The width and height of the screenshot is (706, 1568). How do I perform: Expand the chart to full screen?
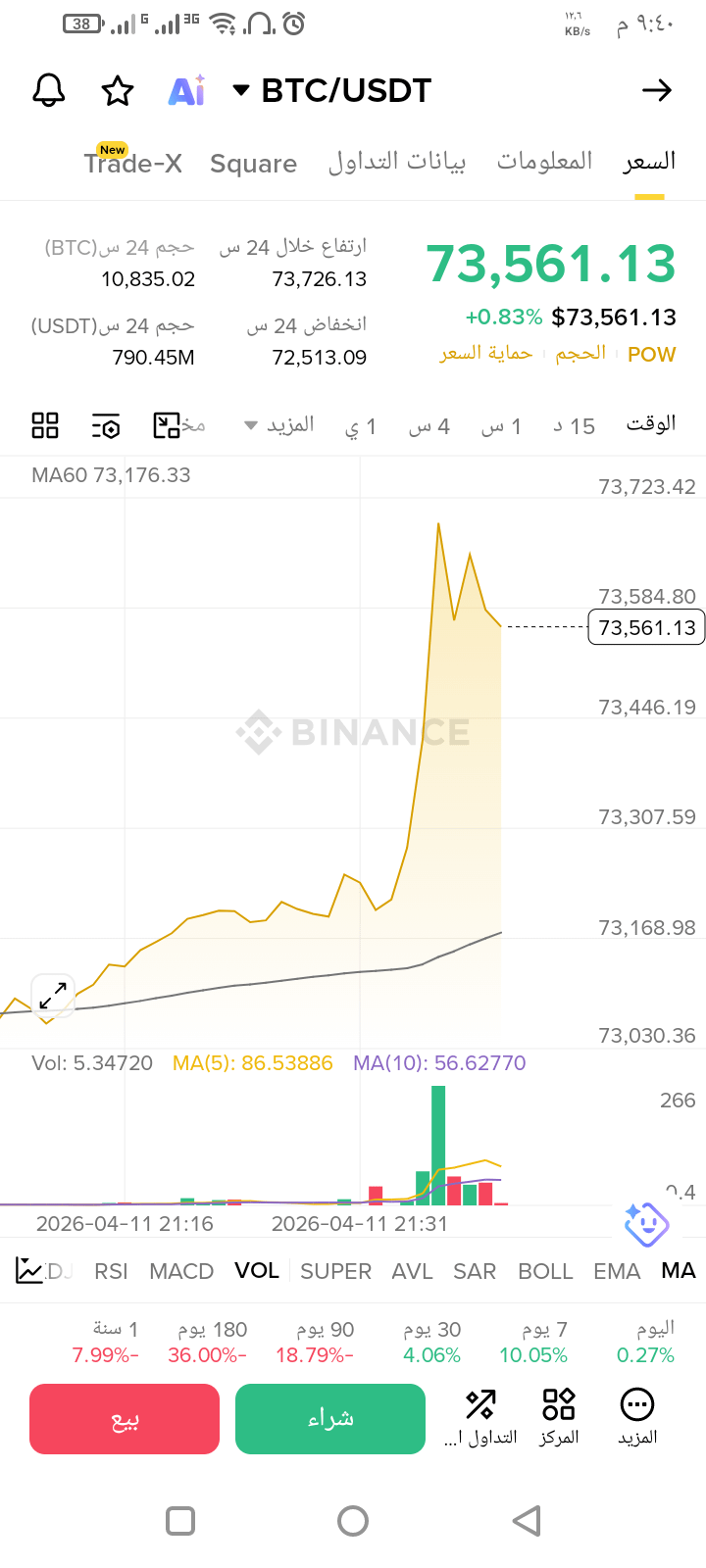coord(53,997)
